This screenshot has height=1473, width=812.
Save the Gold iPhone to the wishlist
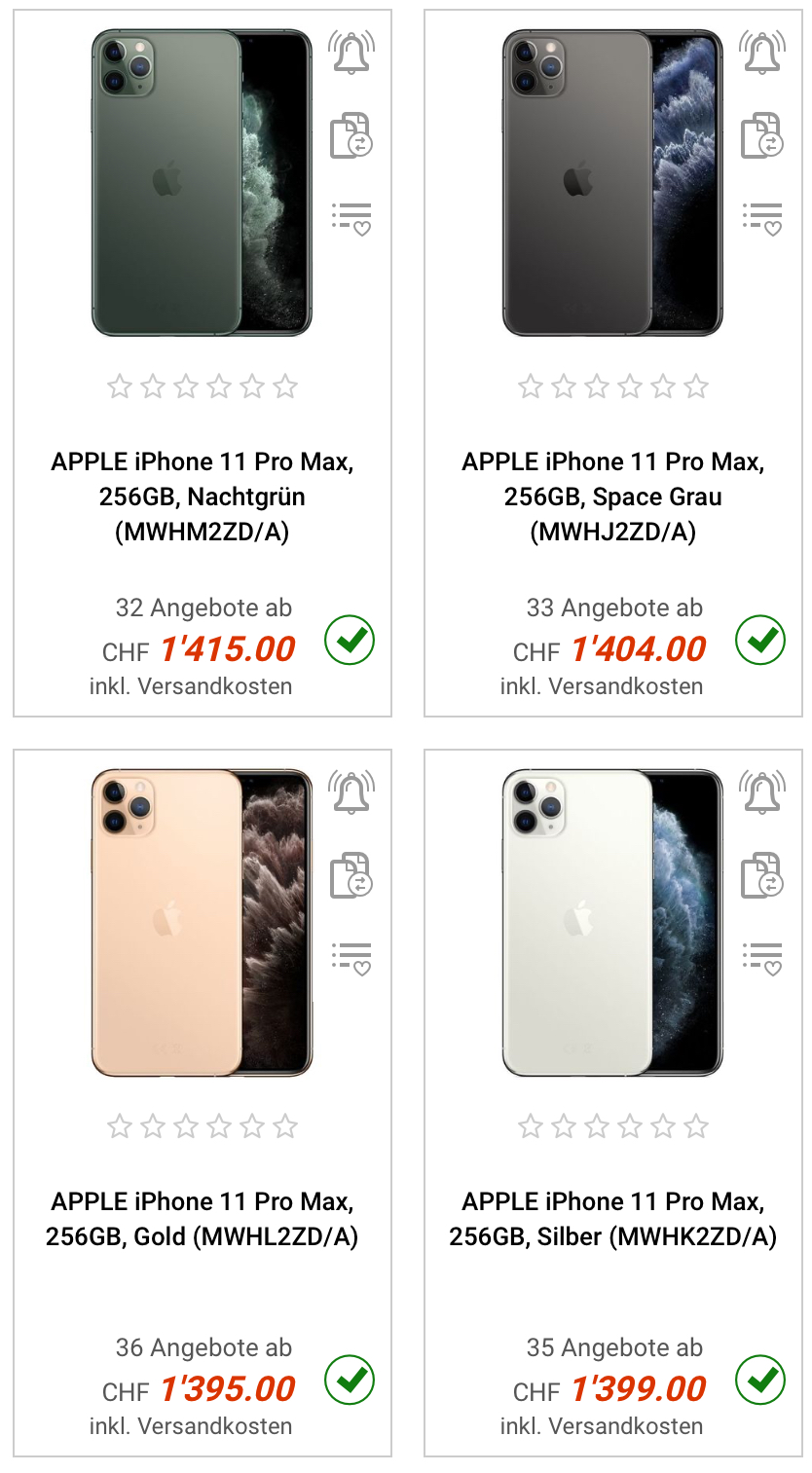pos(351,959)
